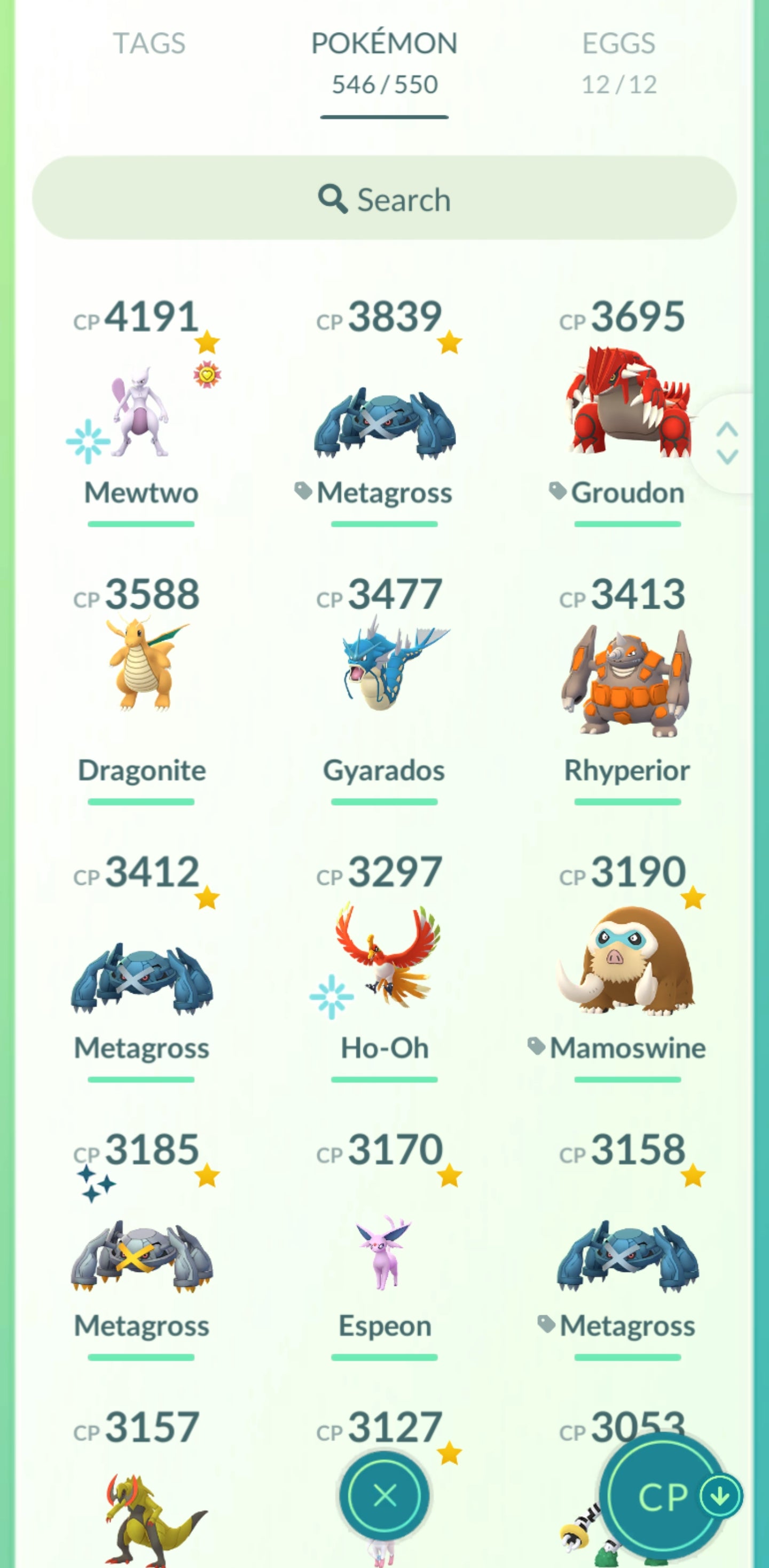This screenshot has height=1568, width=769.
Task: View Ho-Oh with CP 3297
Action: (x=384, y=956)
